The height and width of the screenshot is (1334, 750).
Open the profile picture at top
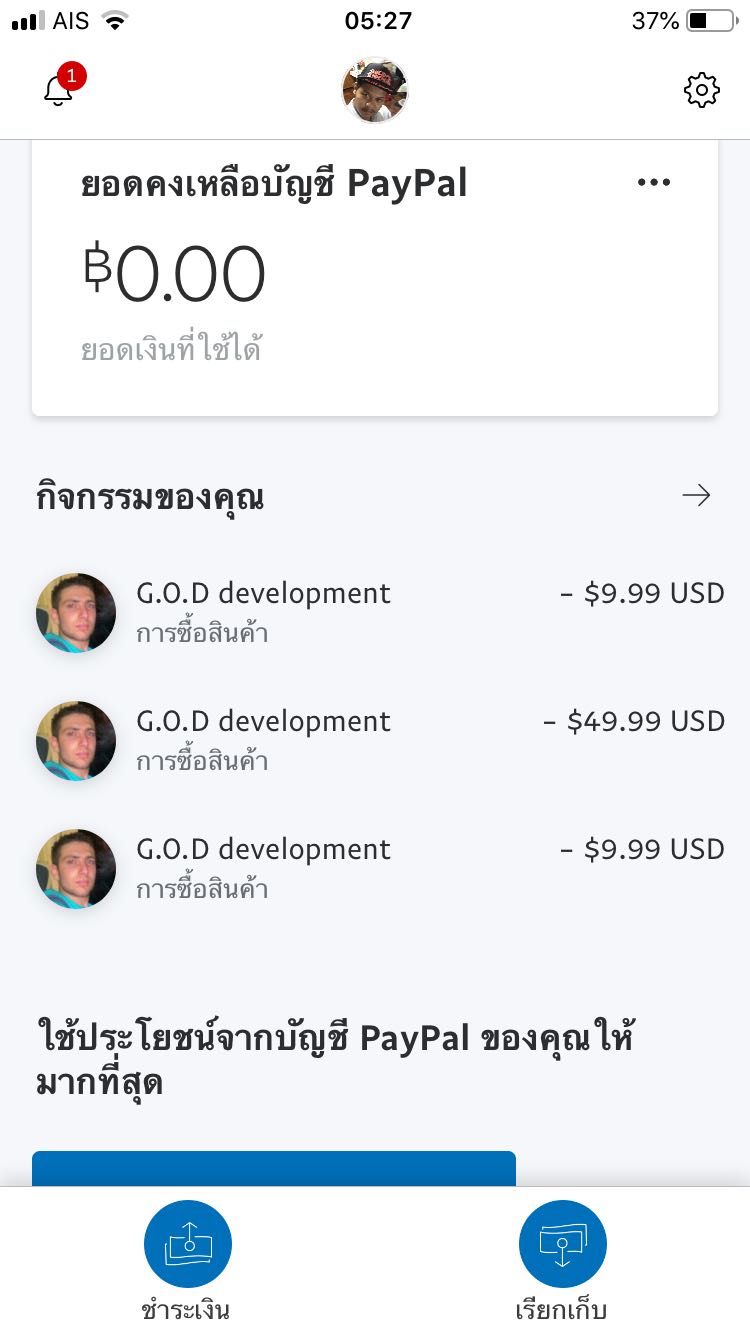tap(375, 91)
